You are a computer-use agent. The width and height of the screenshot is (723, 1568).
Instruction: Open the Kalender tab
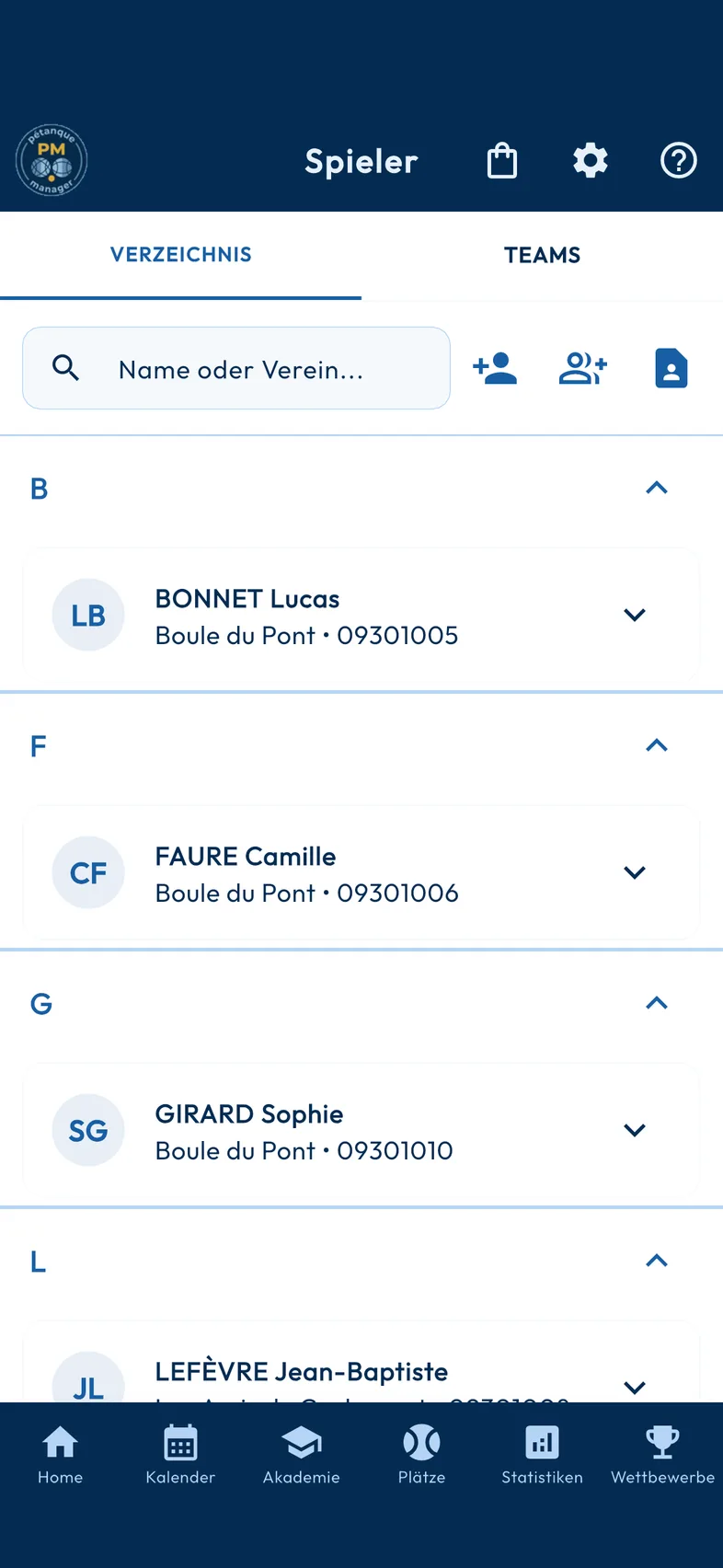(x=180, y=1455)
